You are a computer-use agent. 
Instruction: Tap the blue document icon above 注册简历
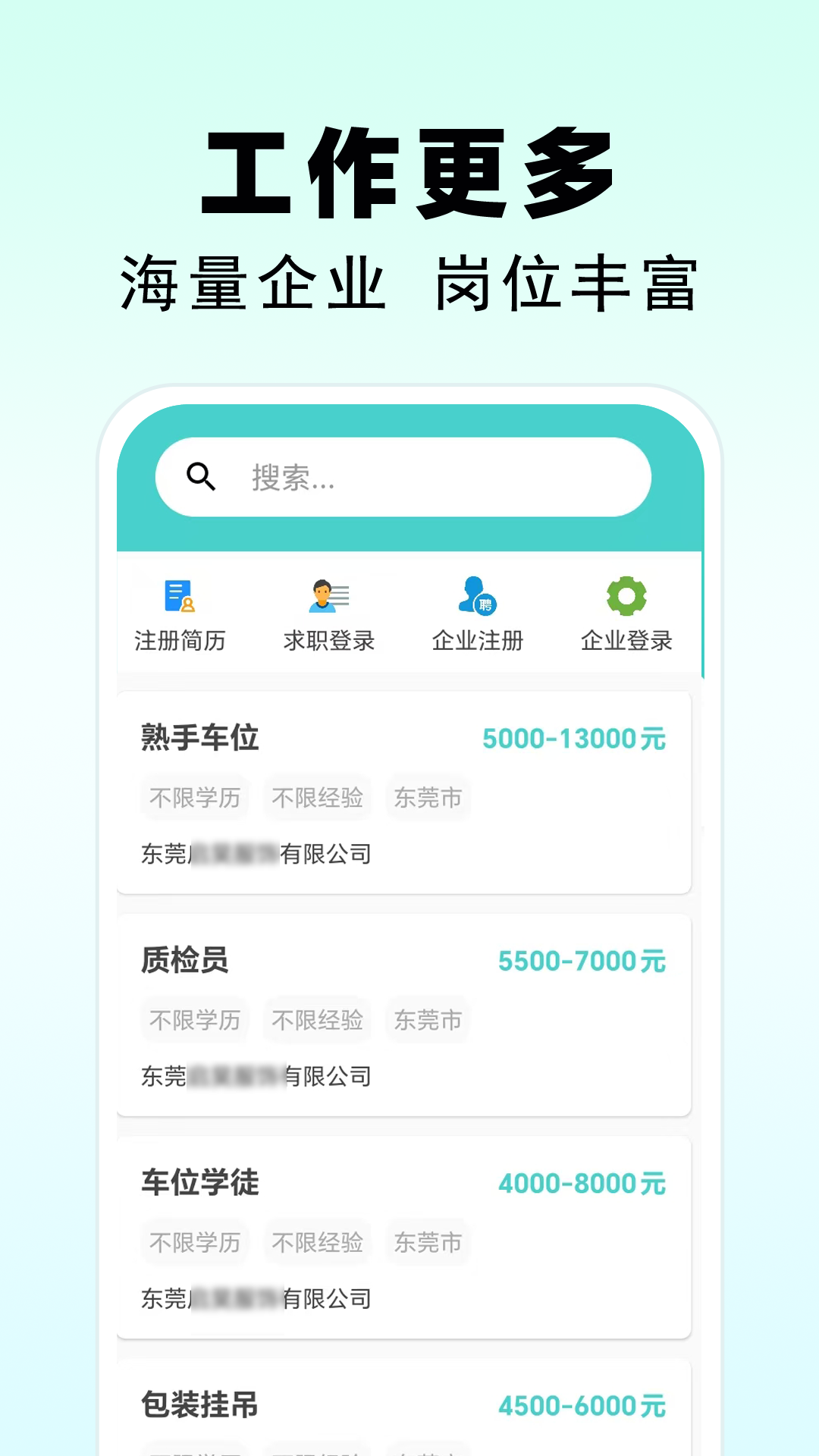180,597
